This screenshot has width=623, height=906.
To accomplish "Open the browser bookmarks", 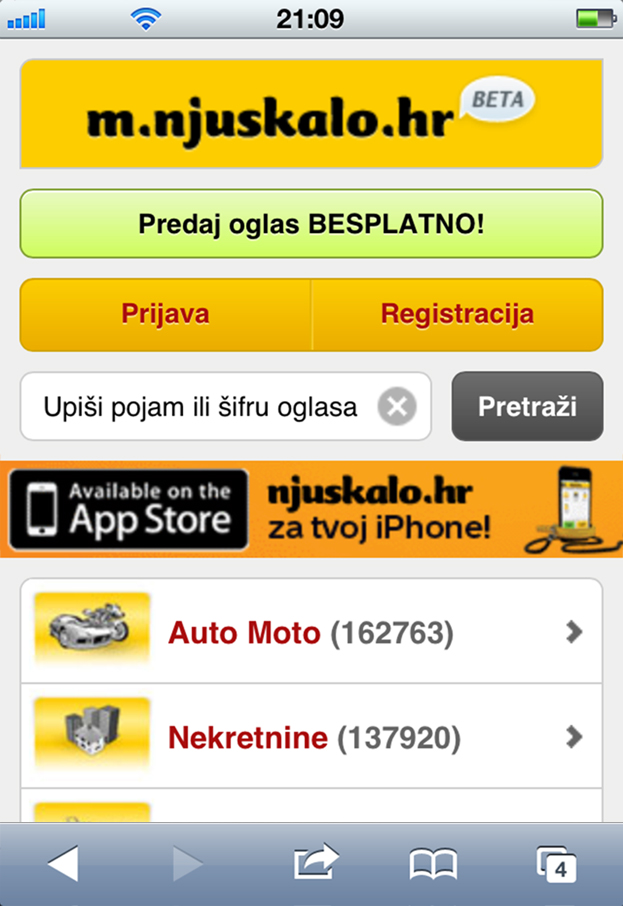I will coord(433,862).
